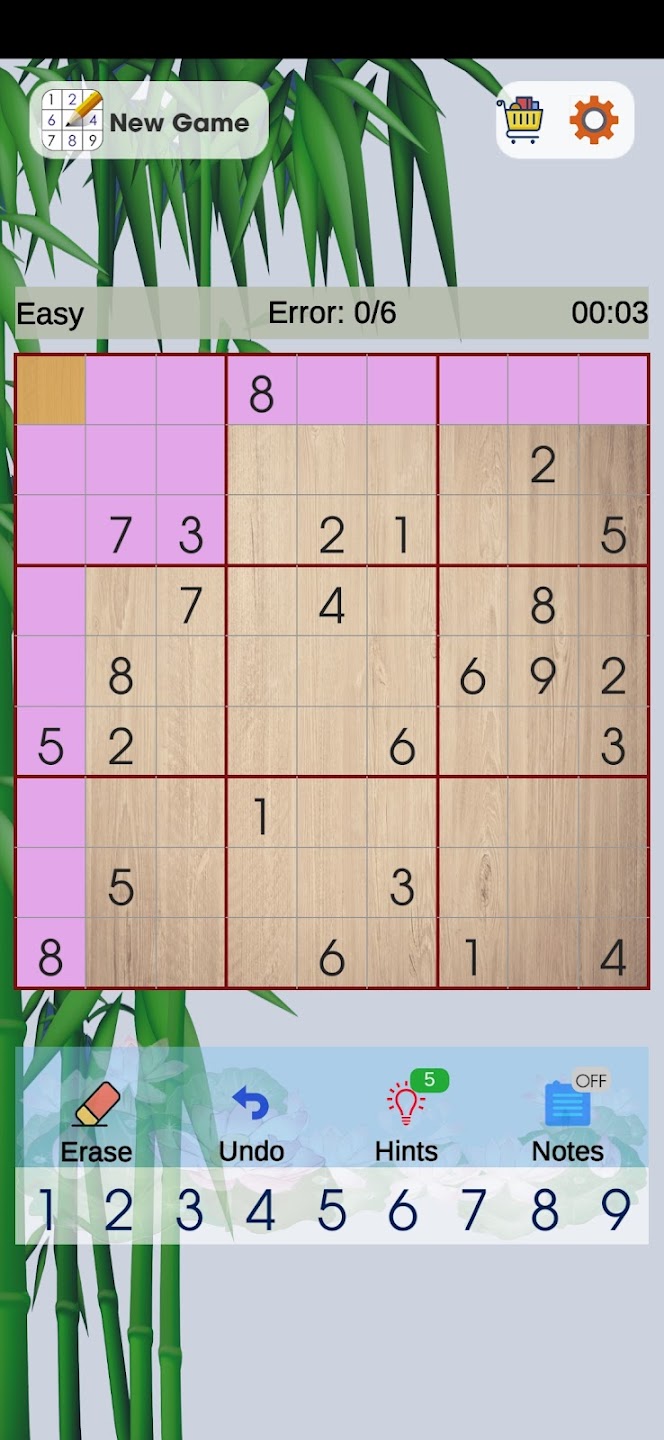Pick number 7 on the number pad
This screenshot has height=1440, width=664.
(473, 1210)
